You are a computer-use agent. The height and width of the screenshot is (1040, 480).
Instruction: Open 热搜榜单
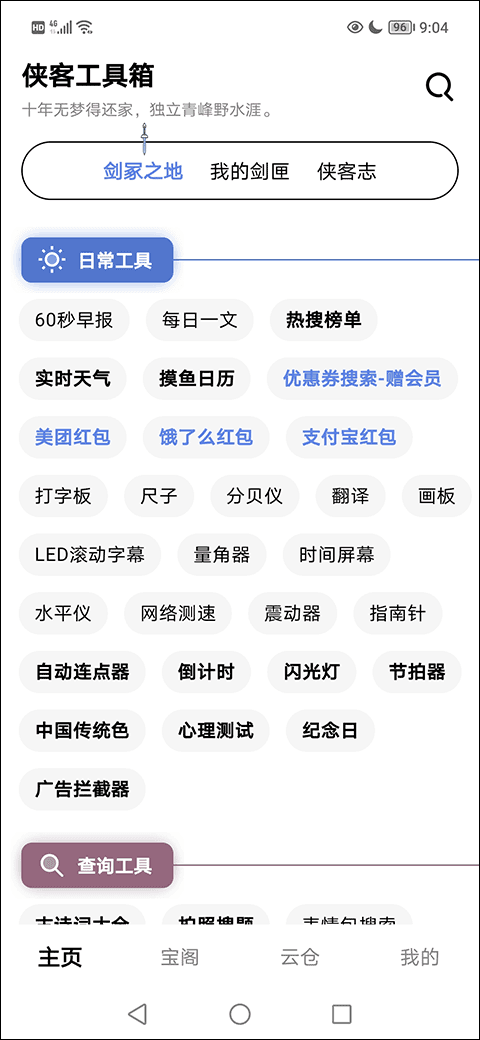[x=324, y=320]
